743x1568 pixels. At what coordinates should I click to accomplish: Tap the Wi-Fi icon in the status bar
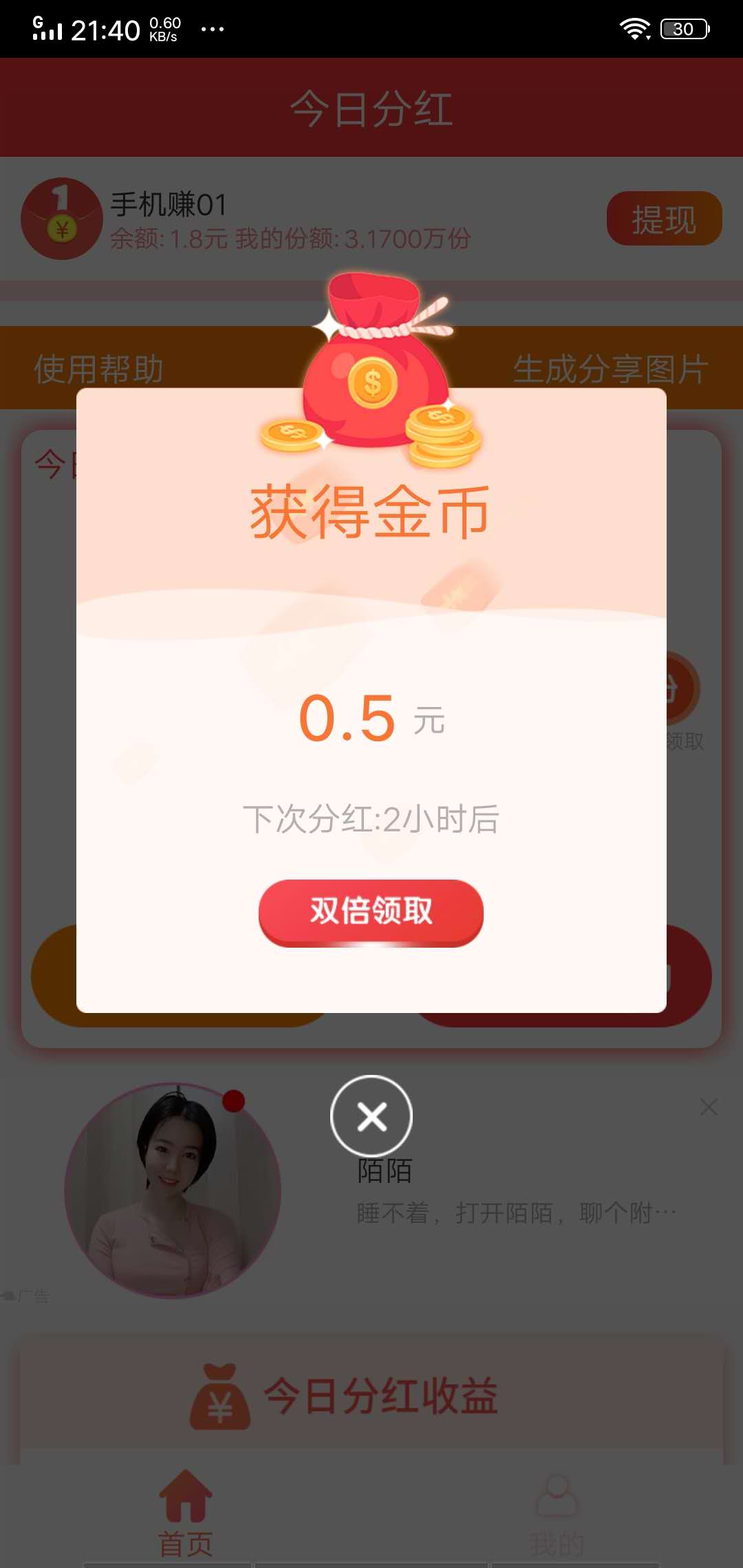[x=633, y=28]
